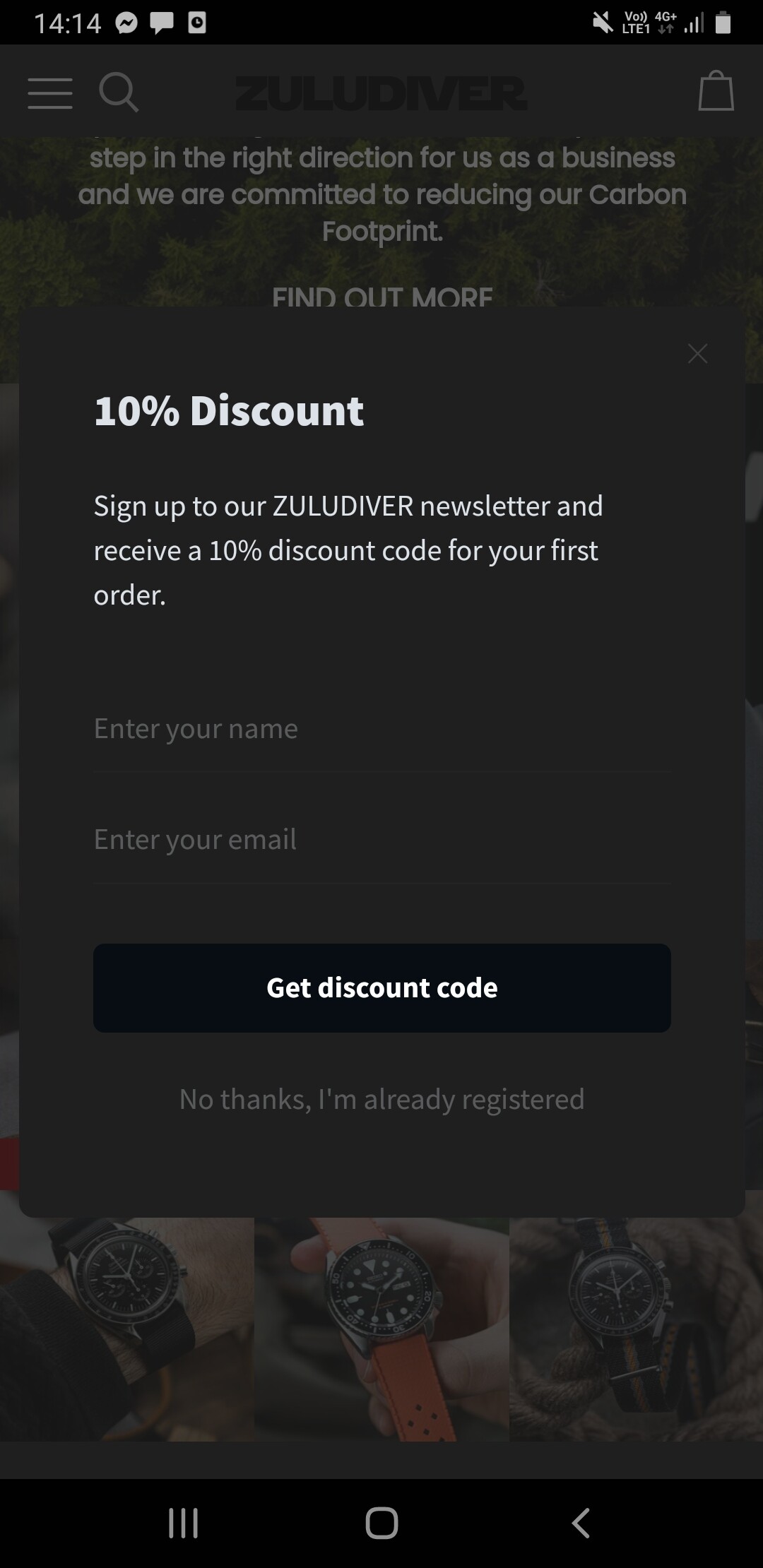The height and width of the screenshot is (1568, 763).
Task: Focus the Enter your name field
Action: coord(381,729)
